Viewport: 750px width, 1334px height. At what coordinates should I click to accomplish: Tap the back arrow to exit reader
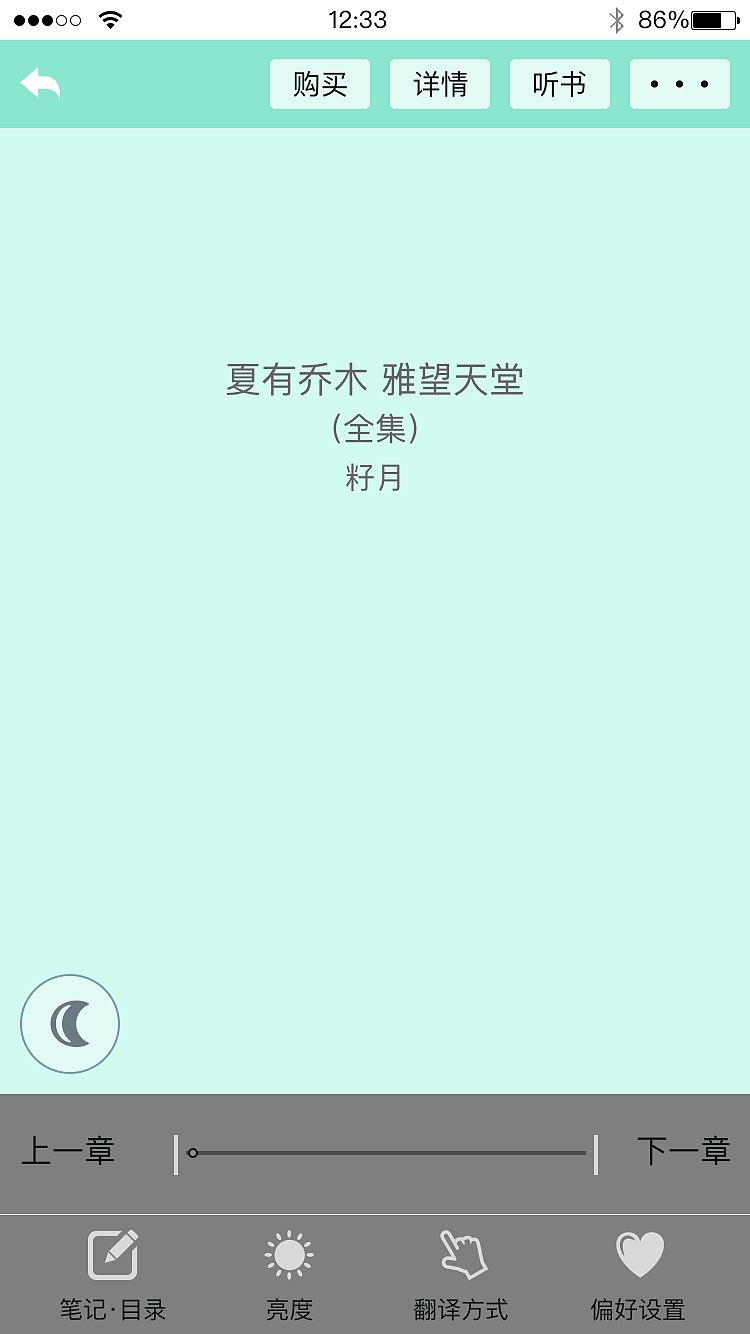[x=38, y=84]
